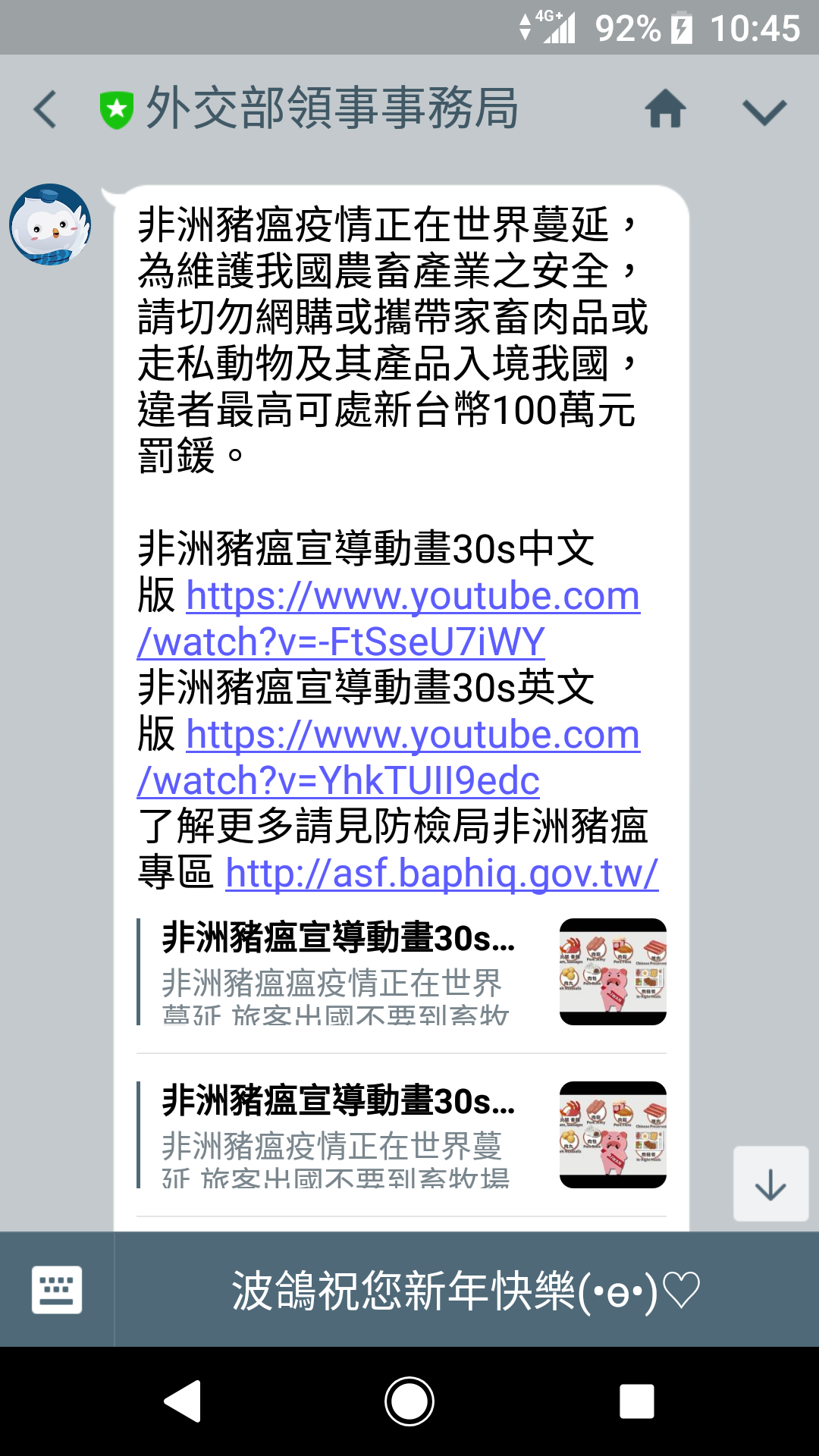Open the second video preview card
The height and width of the screenshot is (1456, 819).
(401, 1134)
